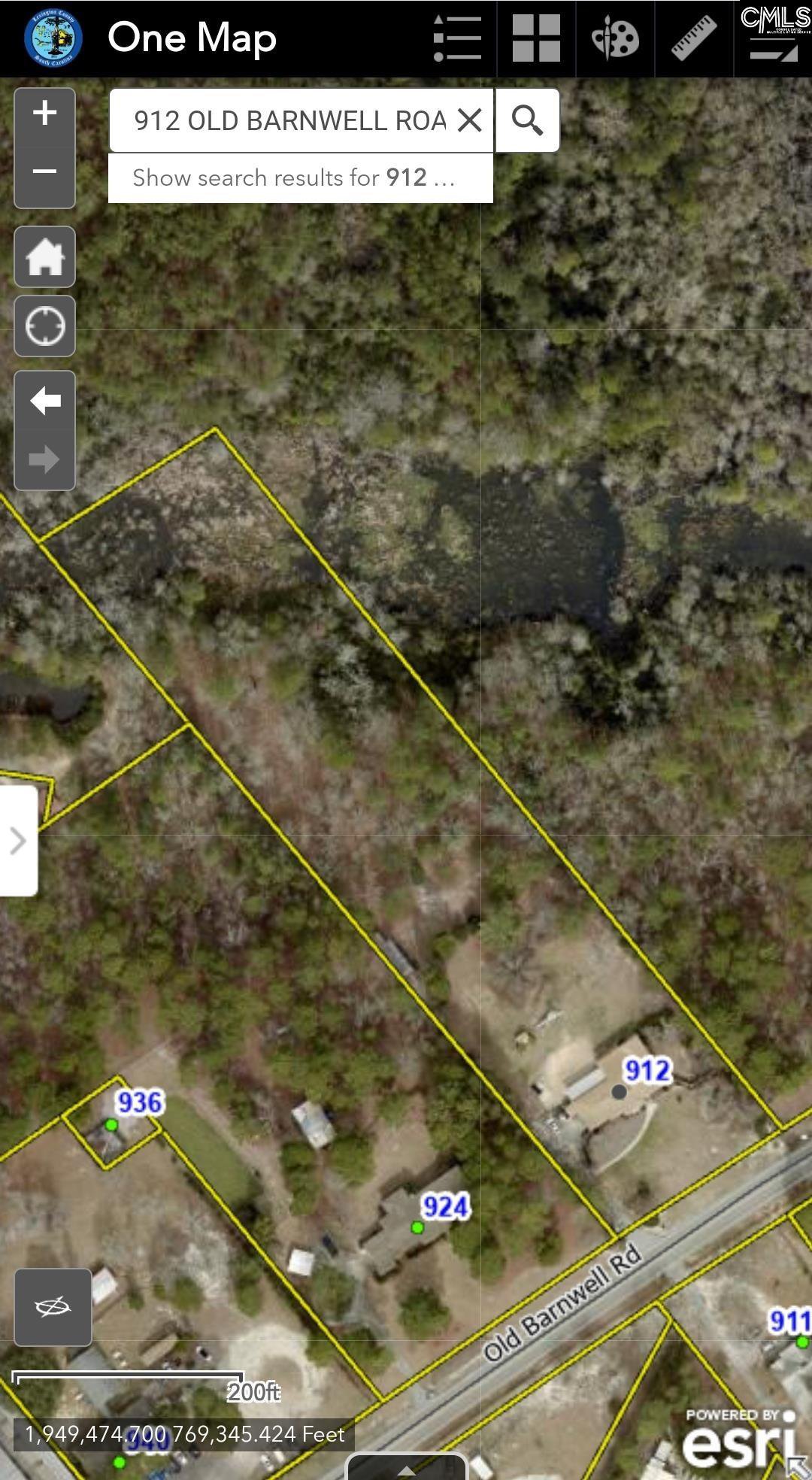Viewport: 812px width, 1480px height.
Task: Locate my current position
Action: (x=44, y=326)
